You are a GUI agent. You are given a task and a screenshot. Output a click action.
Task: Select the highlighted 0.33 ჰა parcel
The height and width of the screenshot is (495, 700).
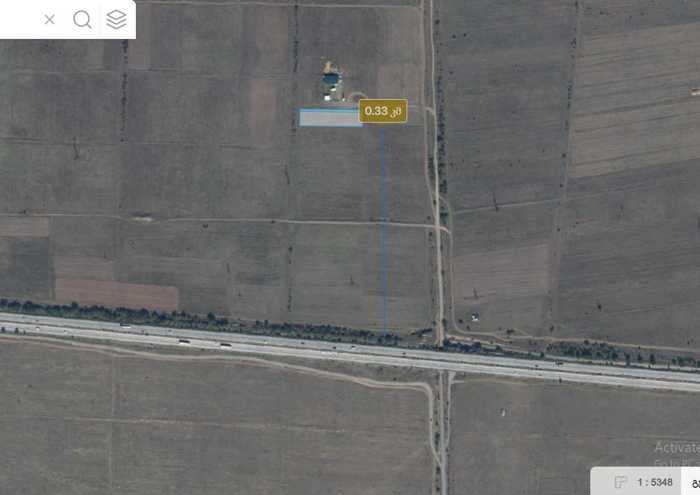330,118
